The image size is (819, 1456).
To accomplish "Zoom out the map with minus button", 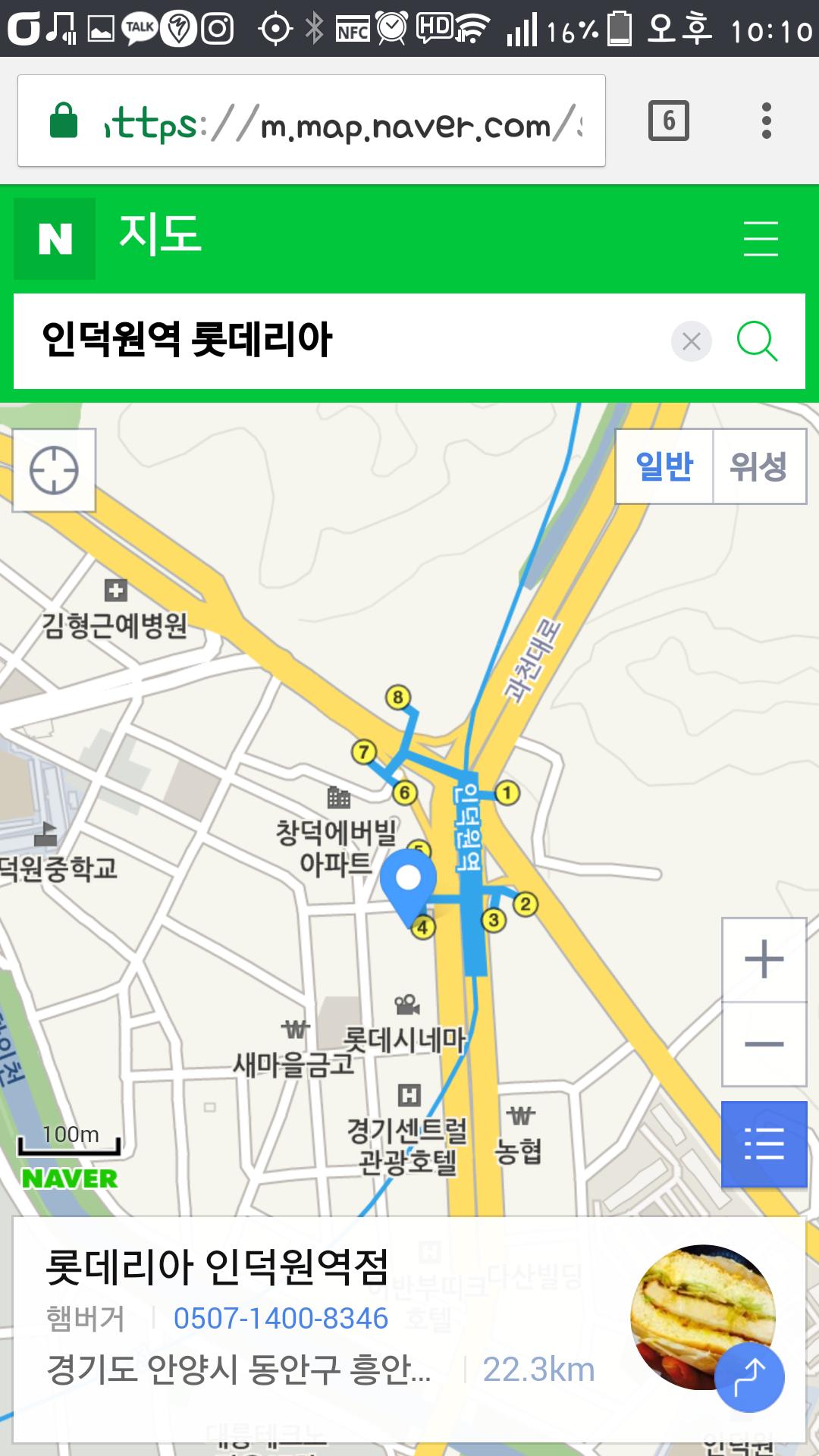I will point(764,1044).
